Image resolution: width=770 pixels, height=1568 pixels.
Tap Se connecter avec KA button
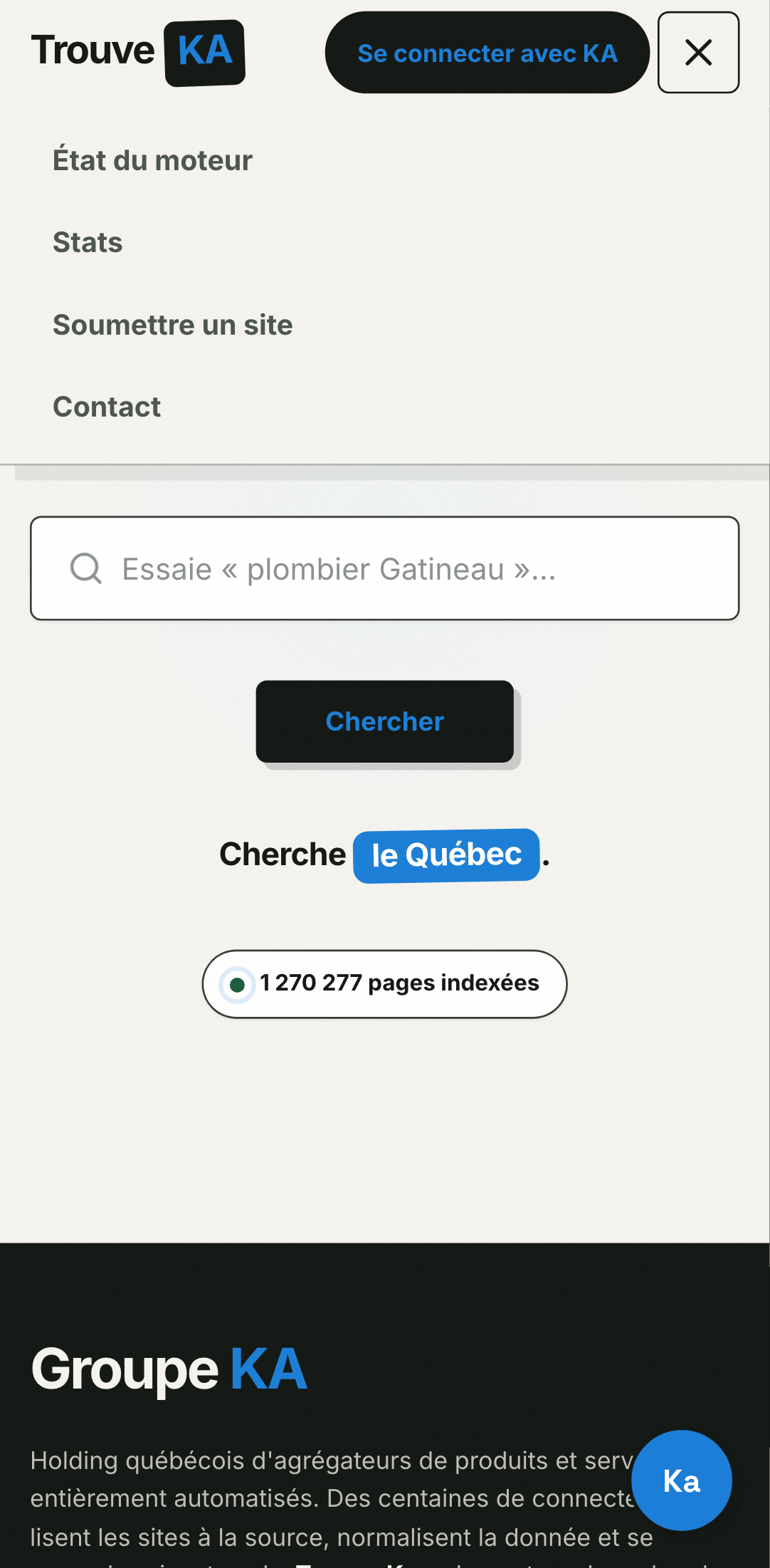487,53
